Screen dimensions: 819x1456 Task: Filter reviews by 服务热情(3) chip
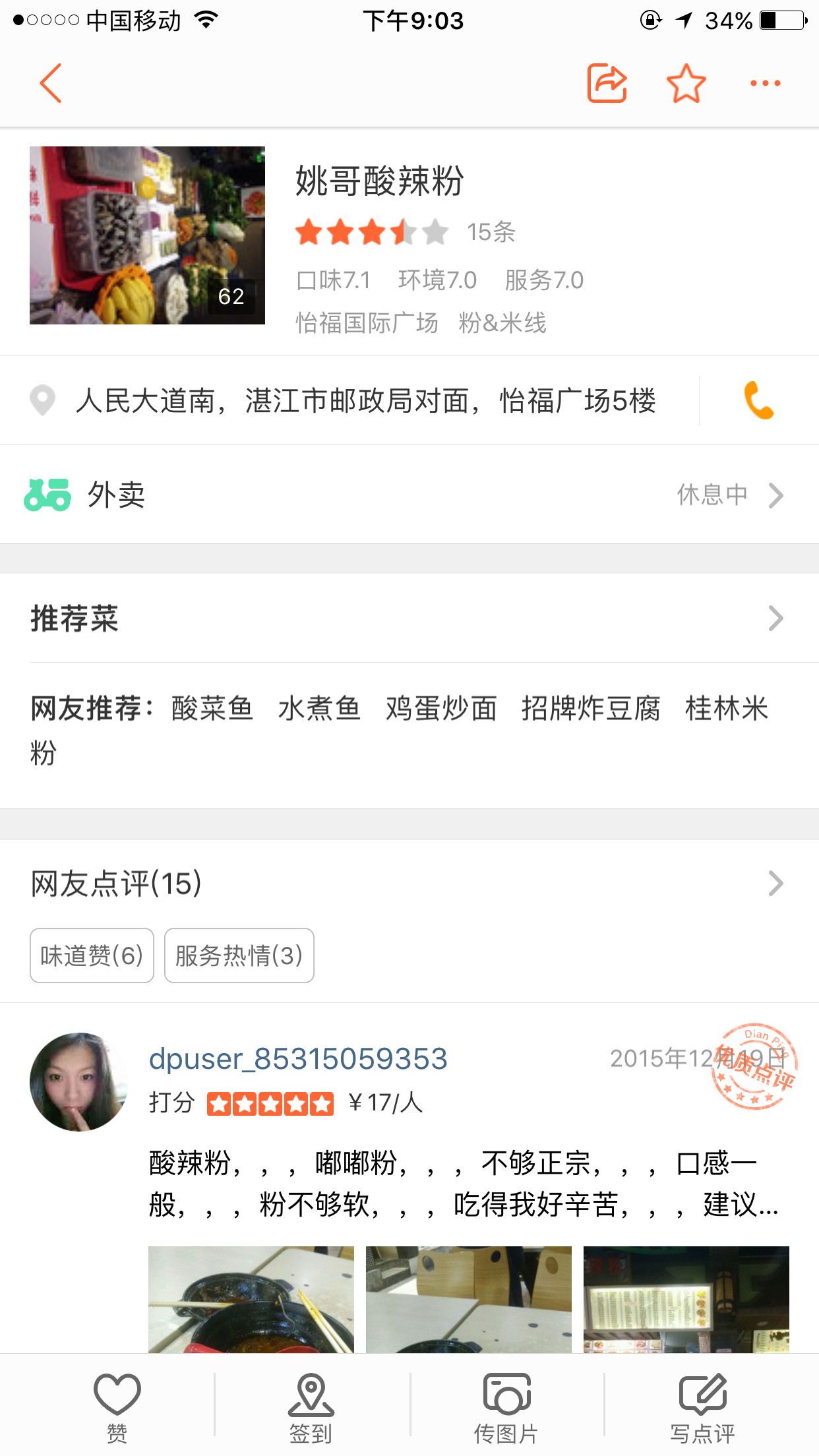239,956
